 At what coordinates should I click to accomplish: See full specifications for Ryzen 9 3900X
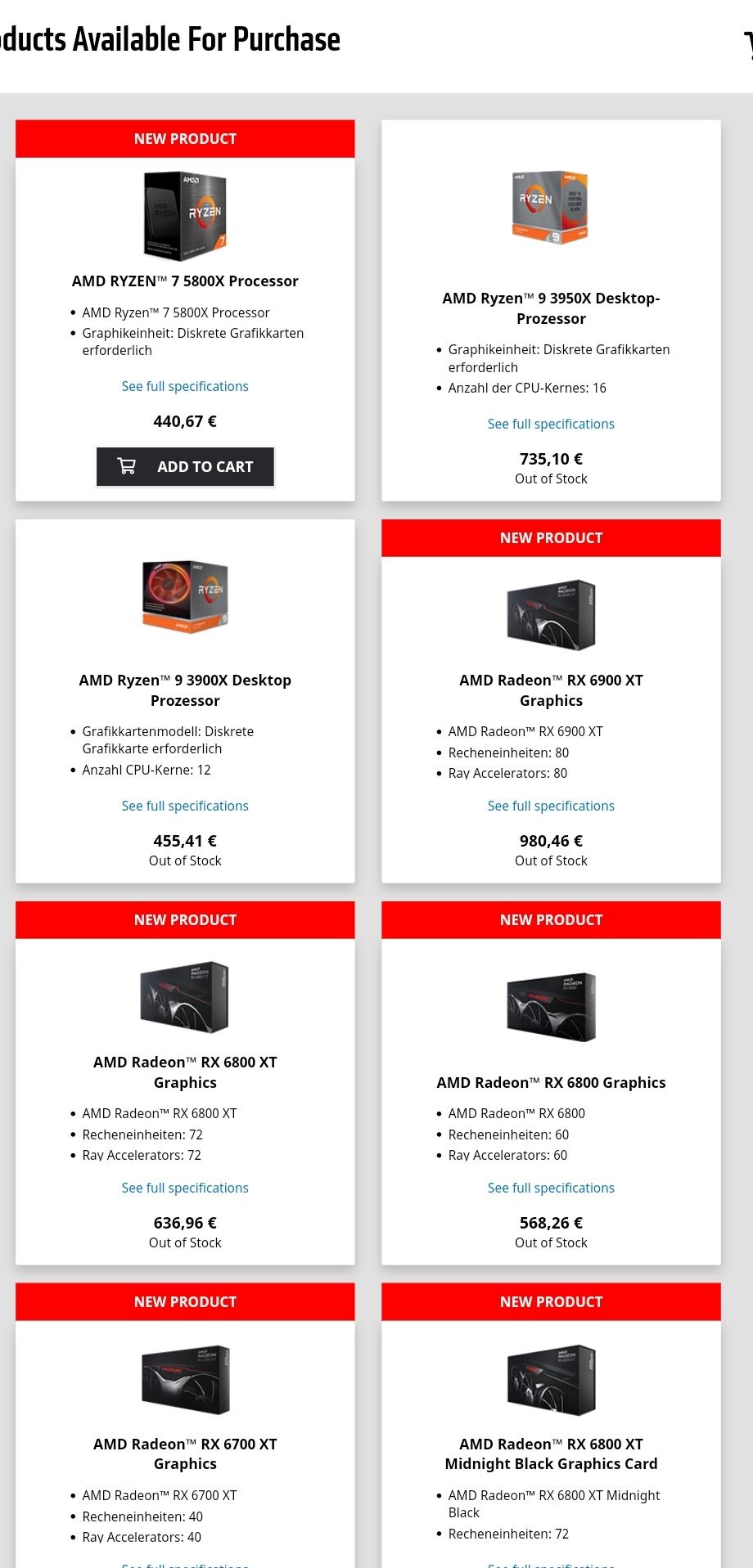point(185,806)
